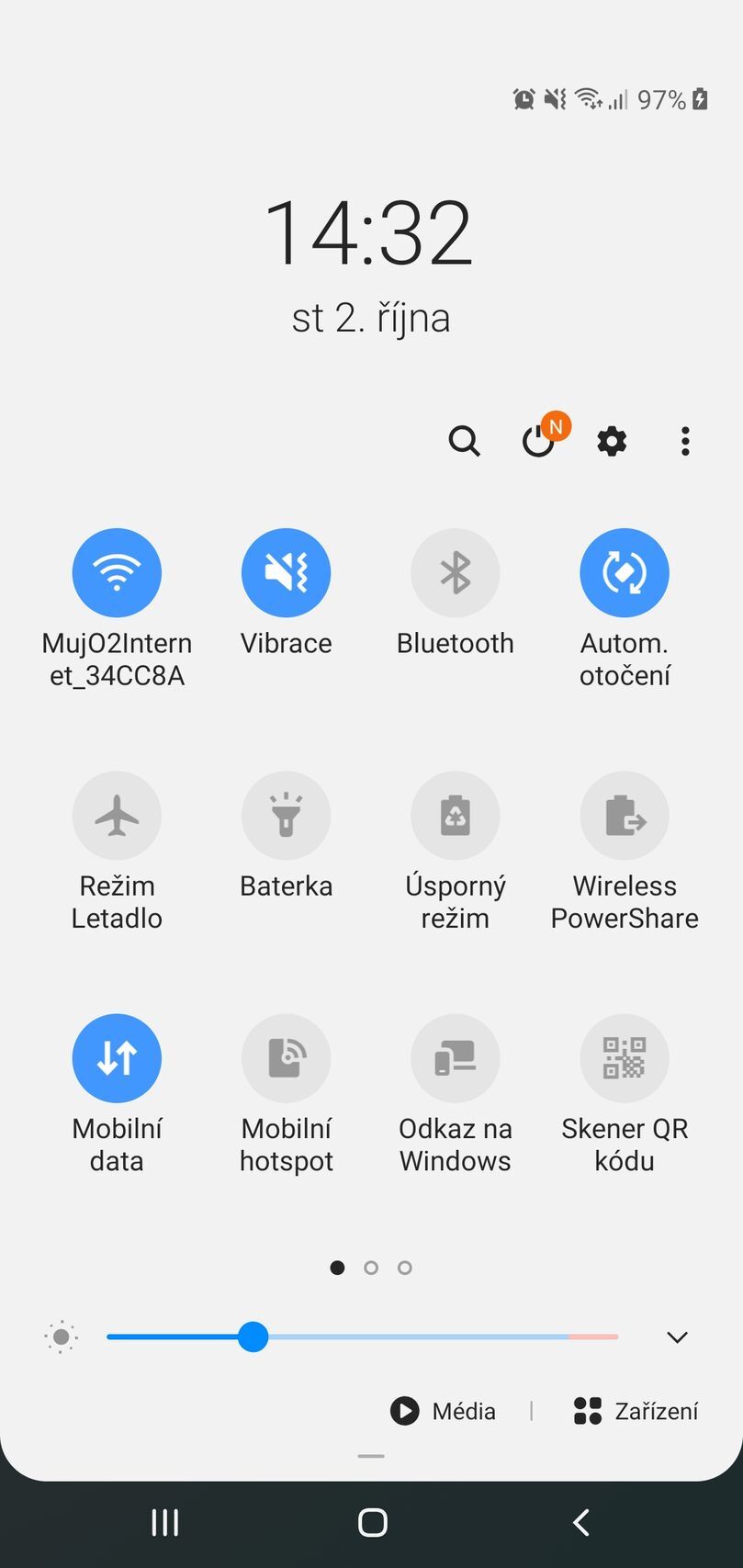743x1568 pixels.
Task: Toggle the Vibrace sound mode
Action: [286, 572]
